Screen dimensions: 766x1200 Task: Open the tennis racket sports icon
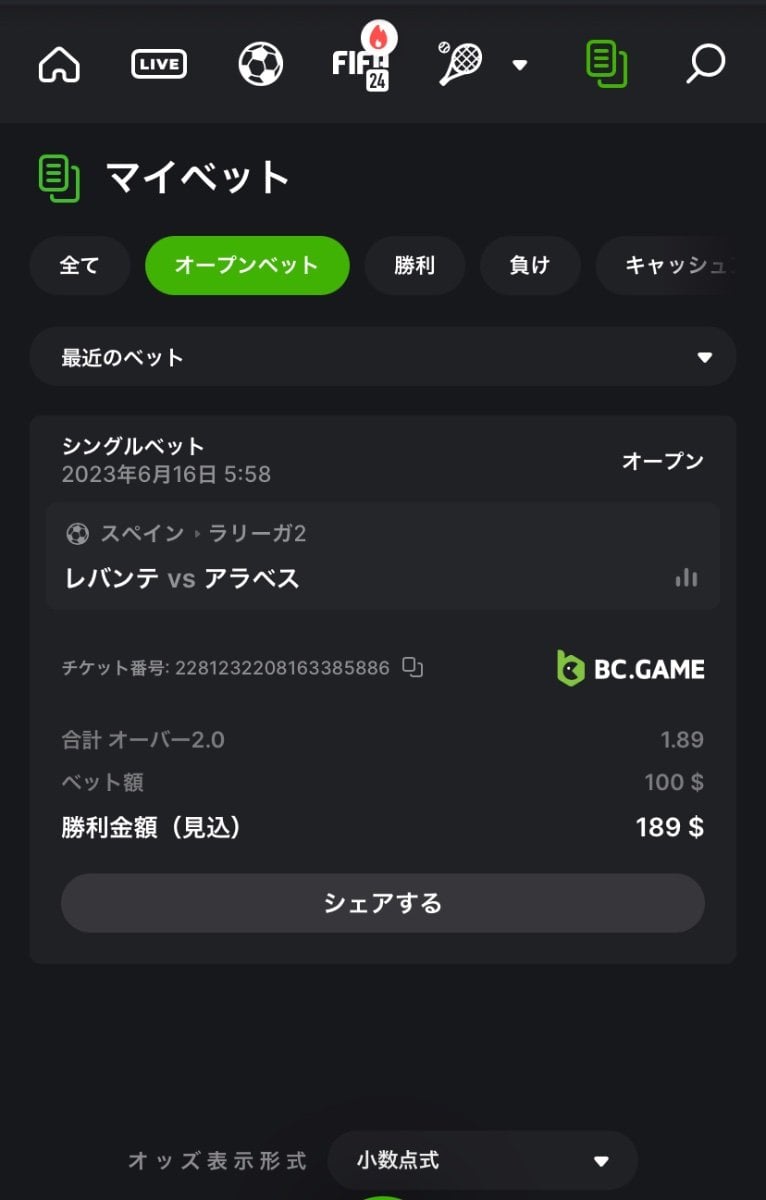pos(460,63)
